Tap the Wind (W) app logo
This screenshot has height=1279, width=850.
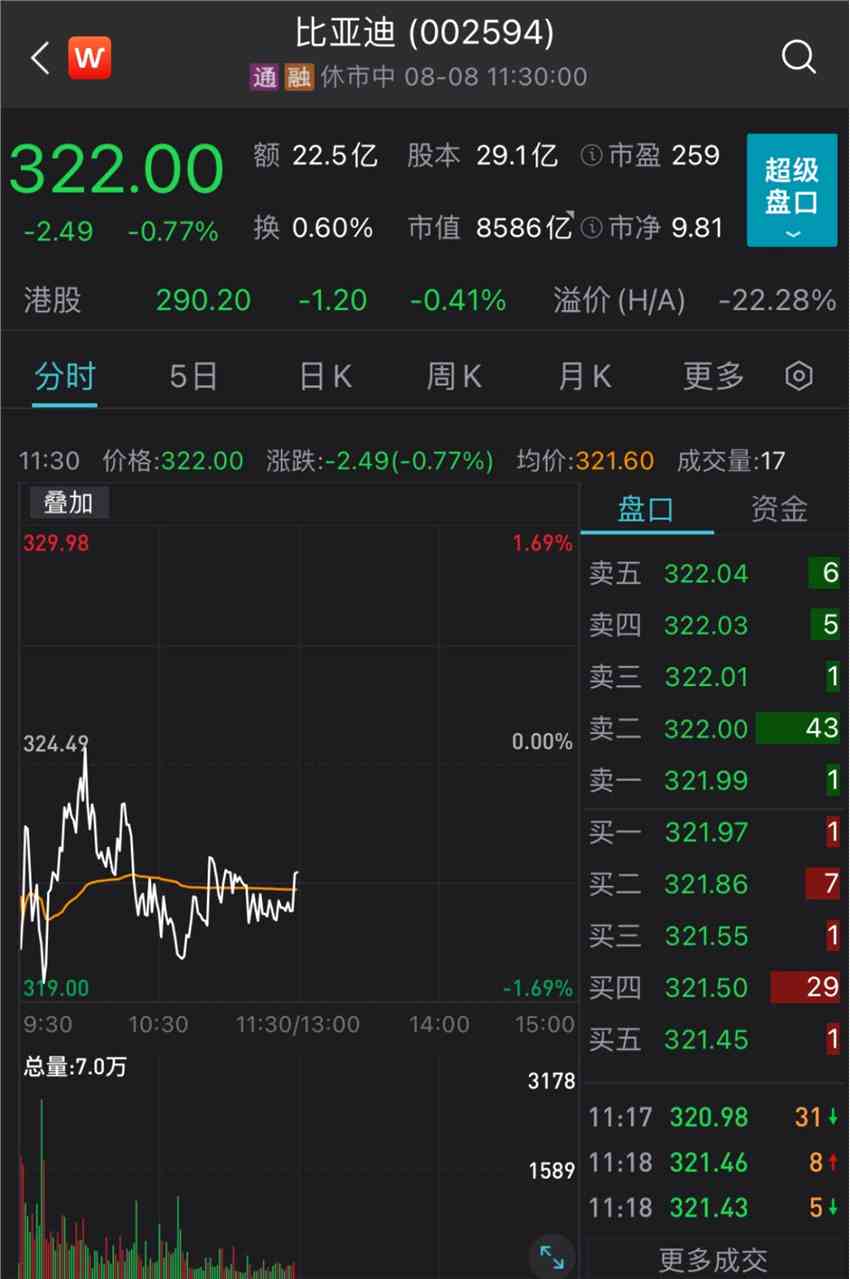89,57
